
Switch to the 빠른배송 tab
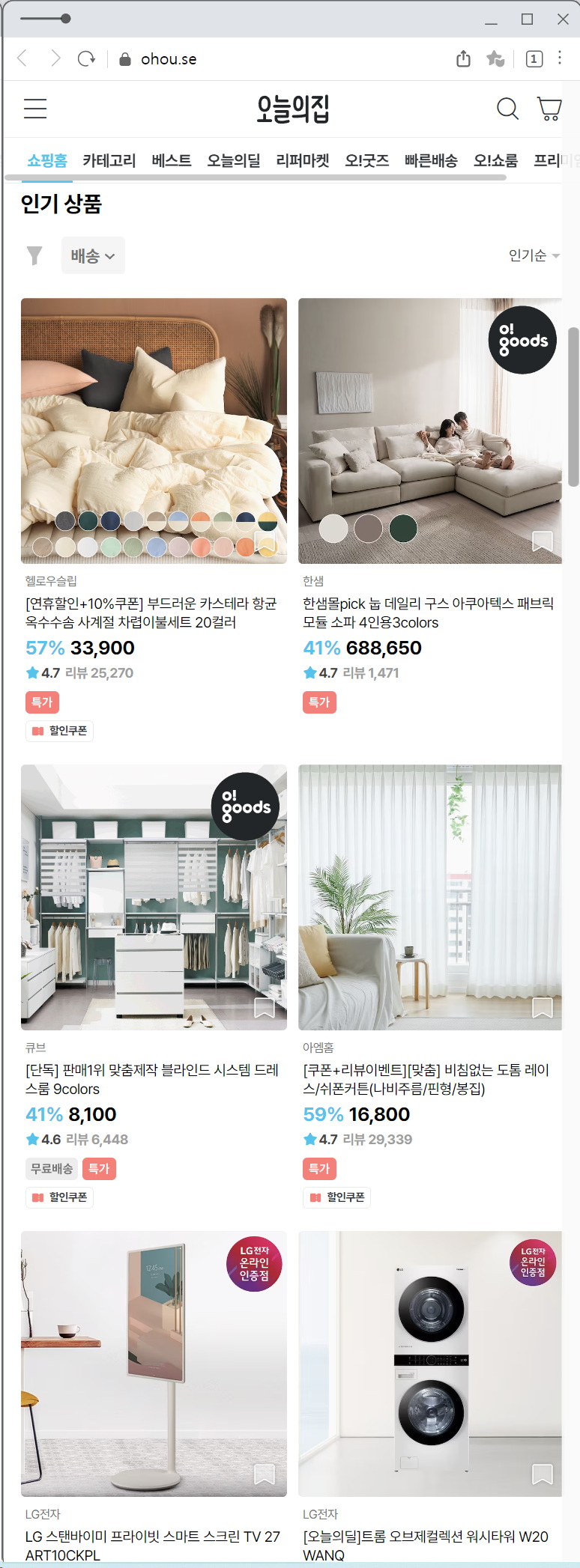pyautogui.click(x=431, y=160)
